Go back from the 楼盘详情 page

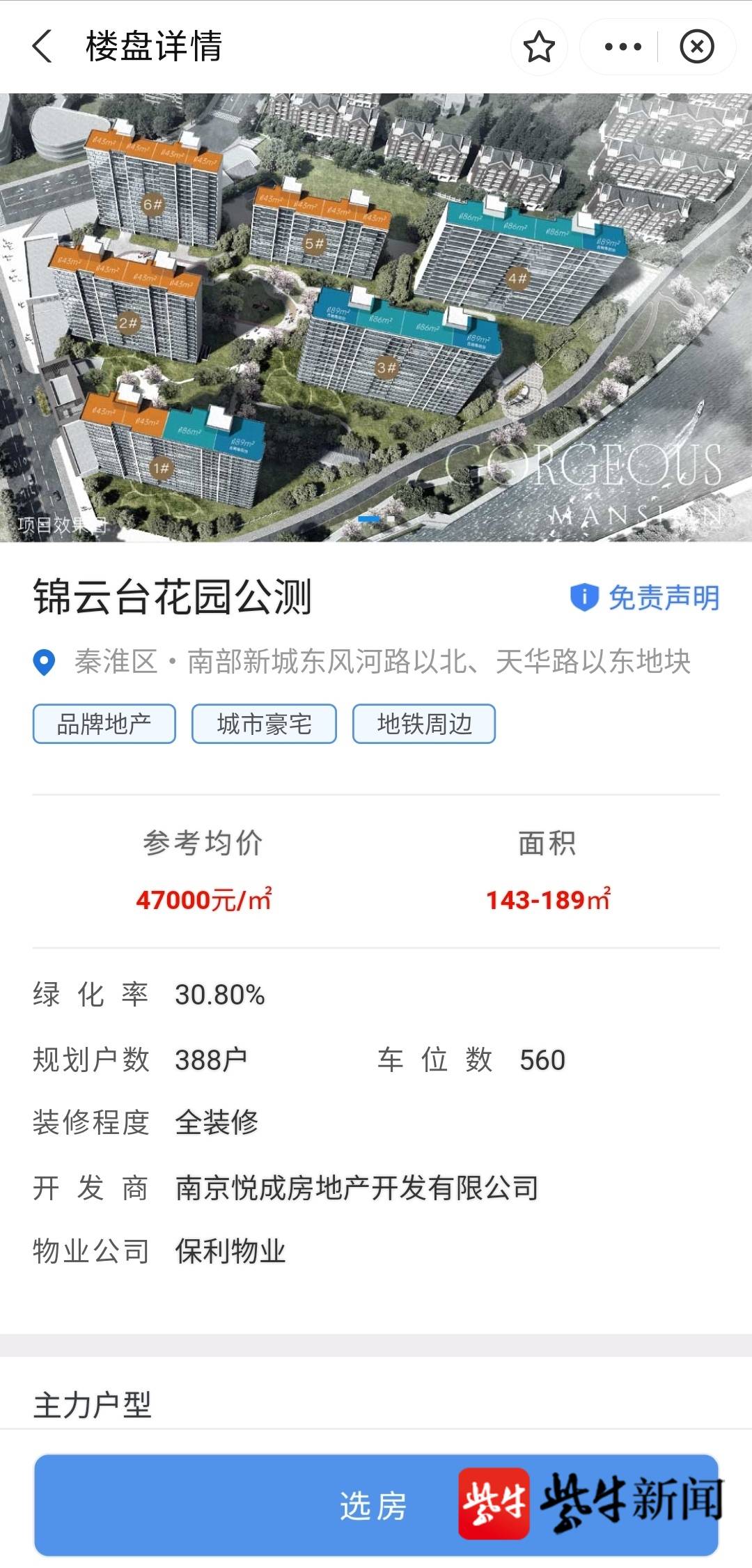(x=42, y=47)
